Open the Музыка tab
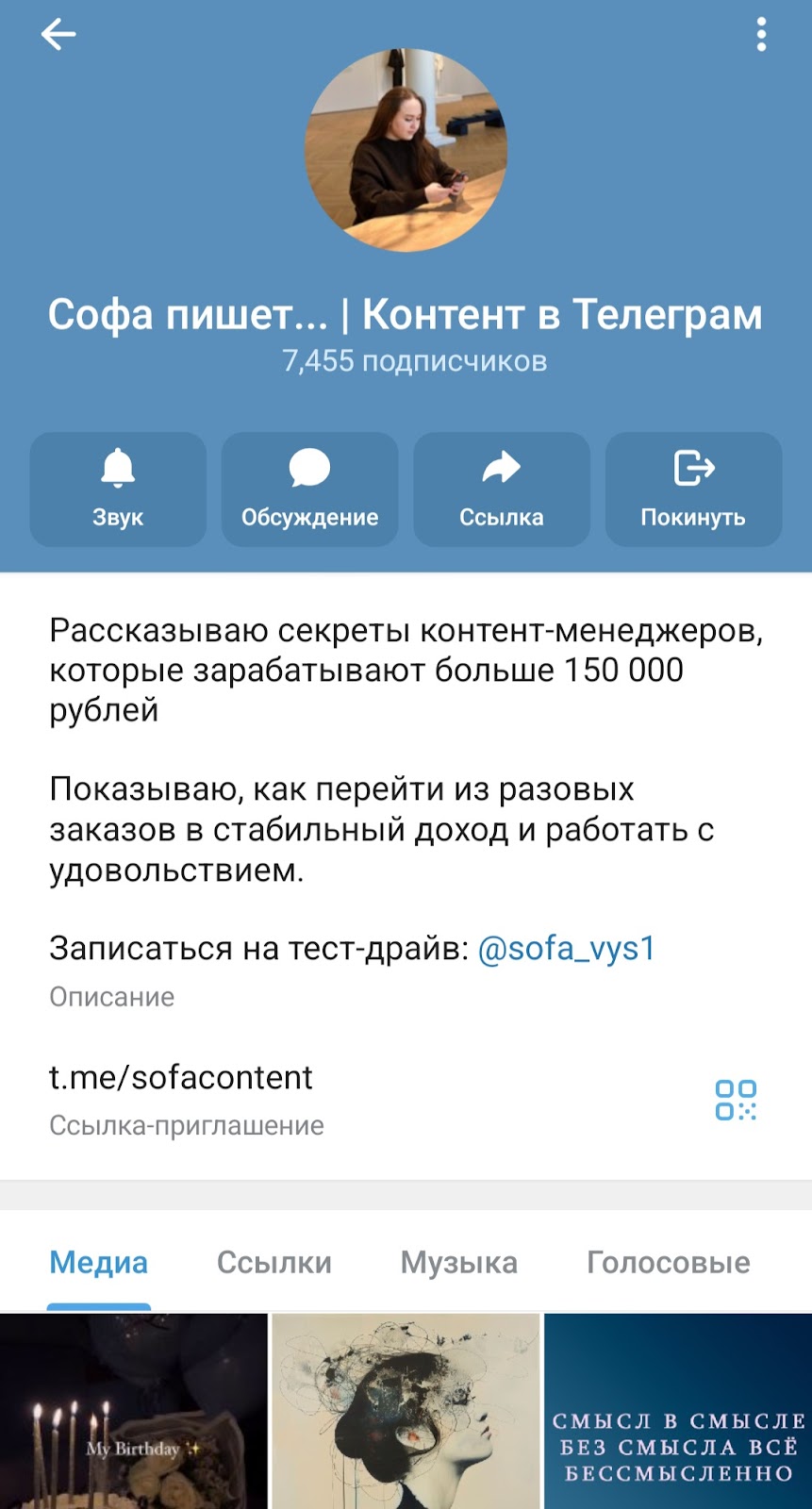This screenshot has height=1509, width=812. pyautogui.click(x=459, y=1261)
